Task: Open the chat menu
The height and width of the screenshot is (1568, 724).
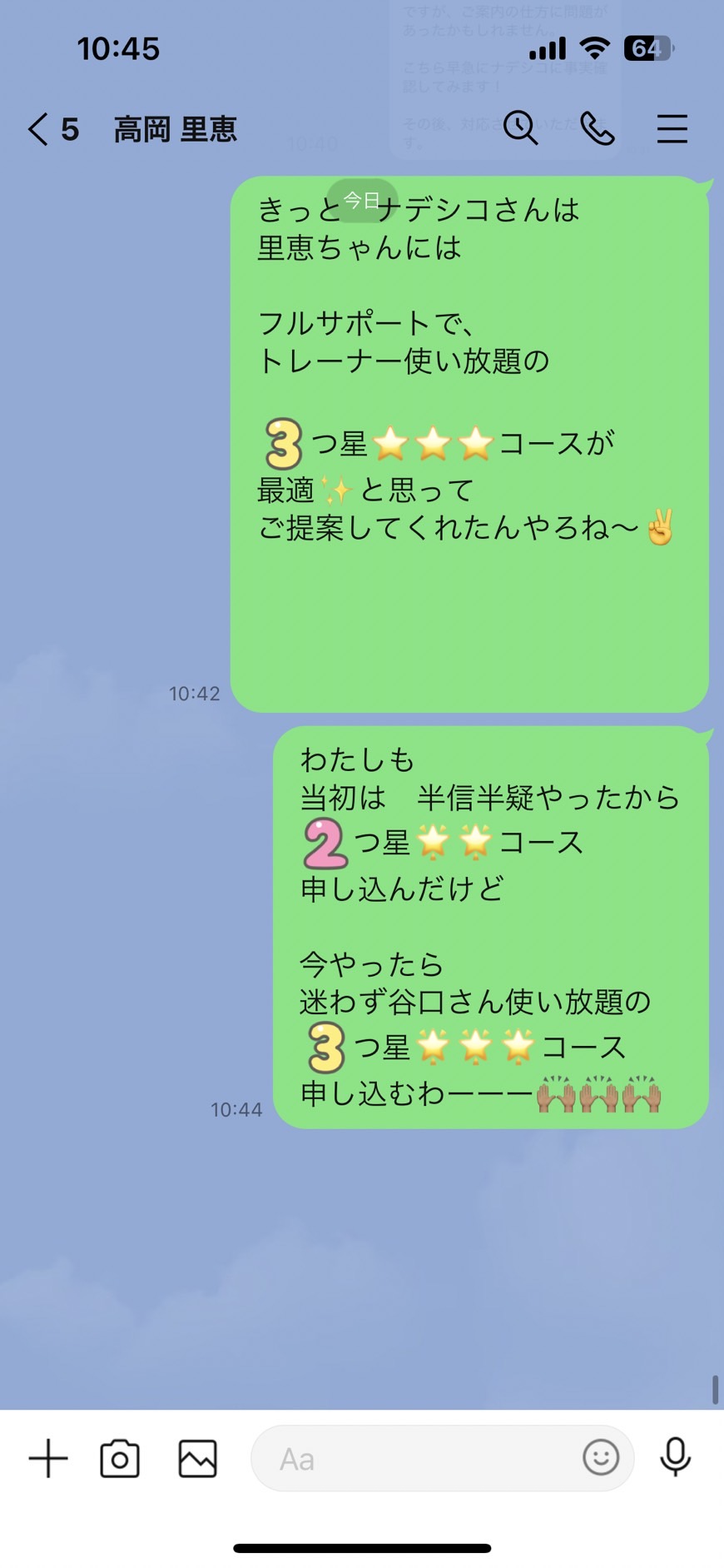Action: pos(672,129)
